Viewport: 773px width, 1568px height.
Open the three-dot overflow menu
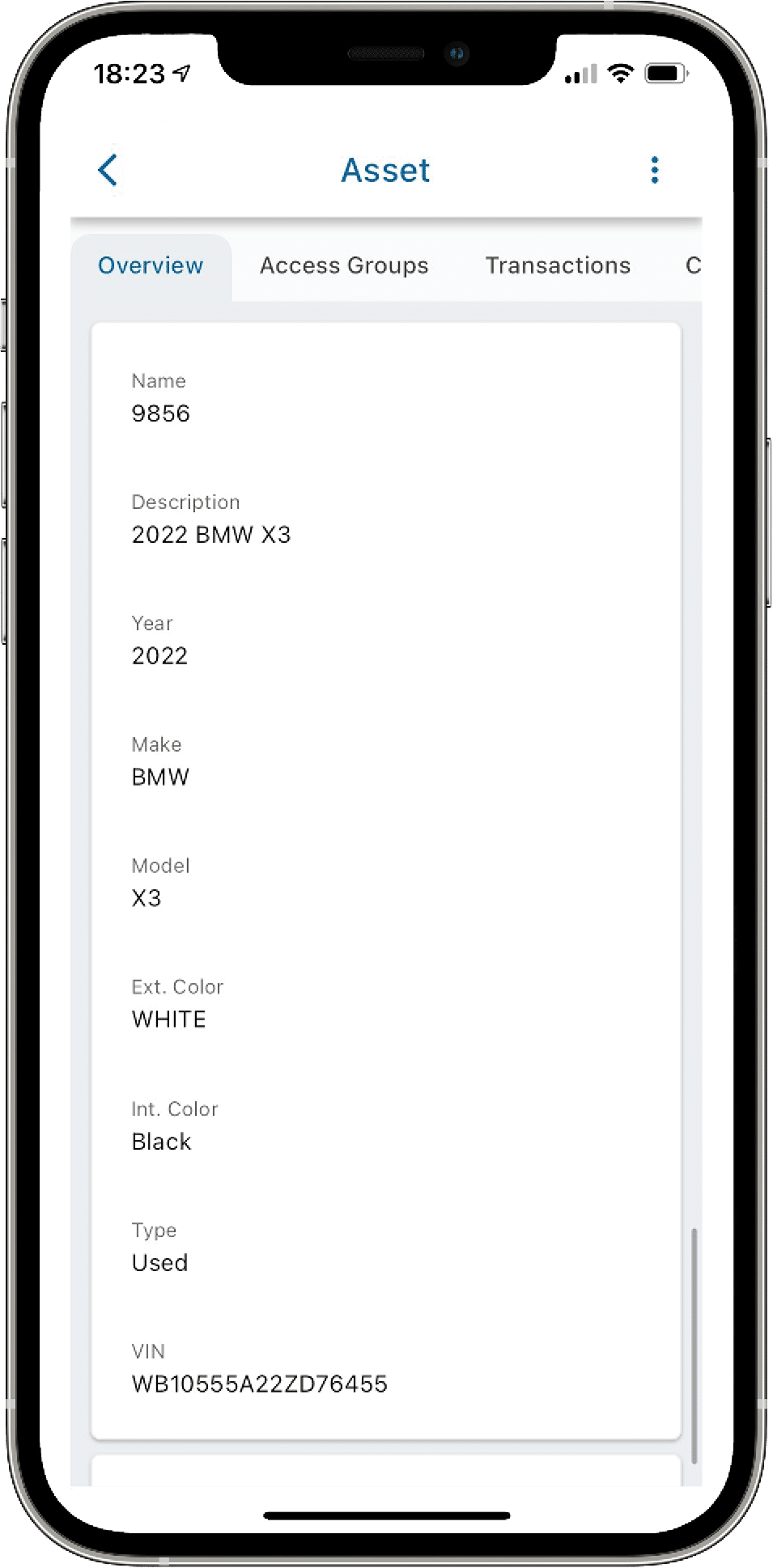click(654, 170)
